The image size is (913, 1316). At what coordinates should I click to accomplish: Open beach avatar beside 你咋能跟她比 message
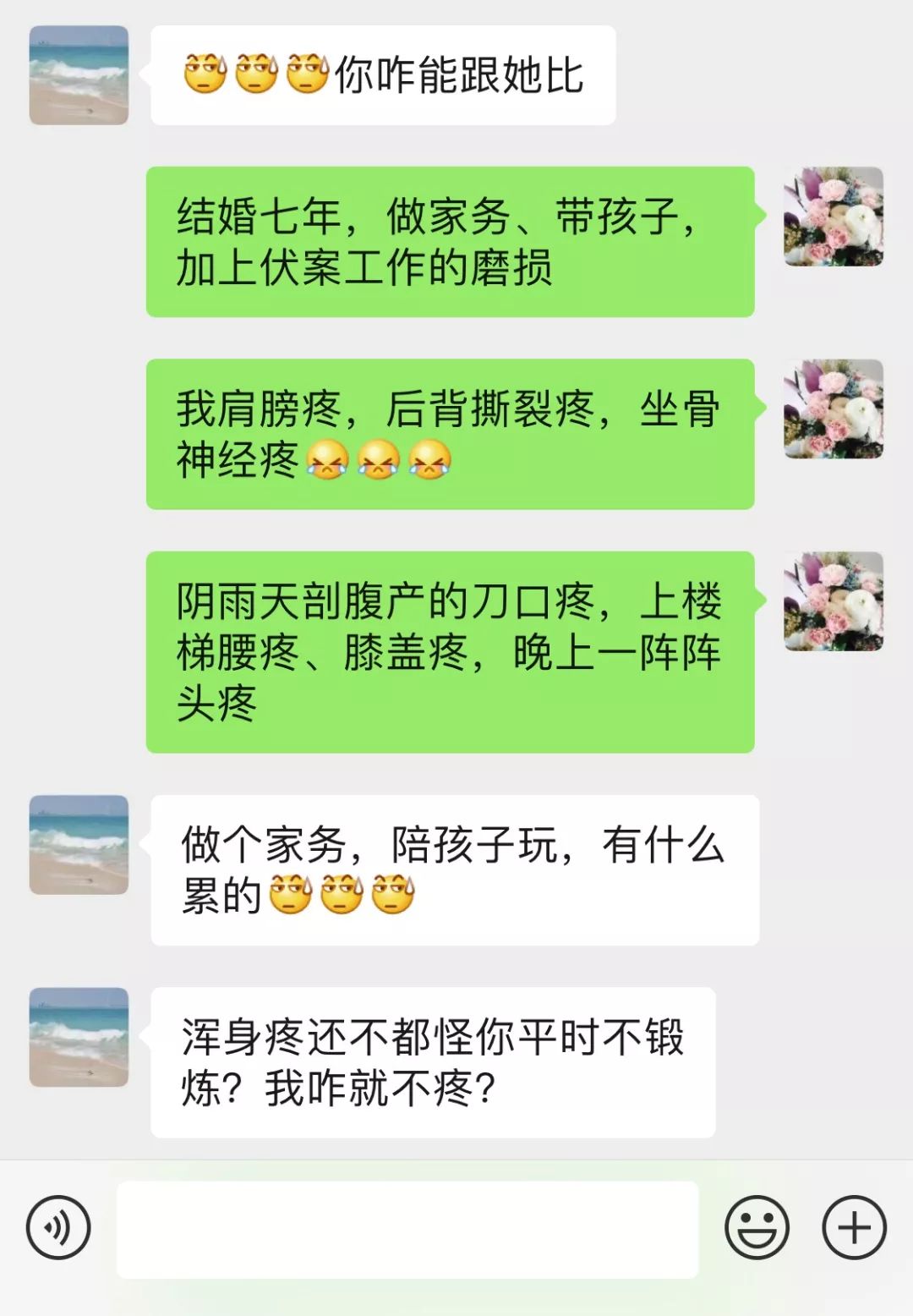coord(79,75)
